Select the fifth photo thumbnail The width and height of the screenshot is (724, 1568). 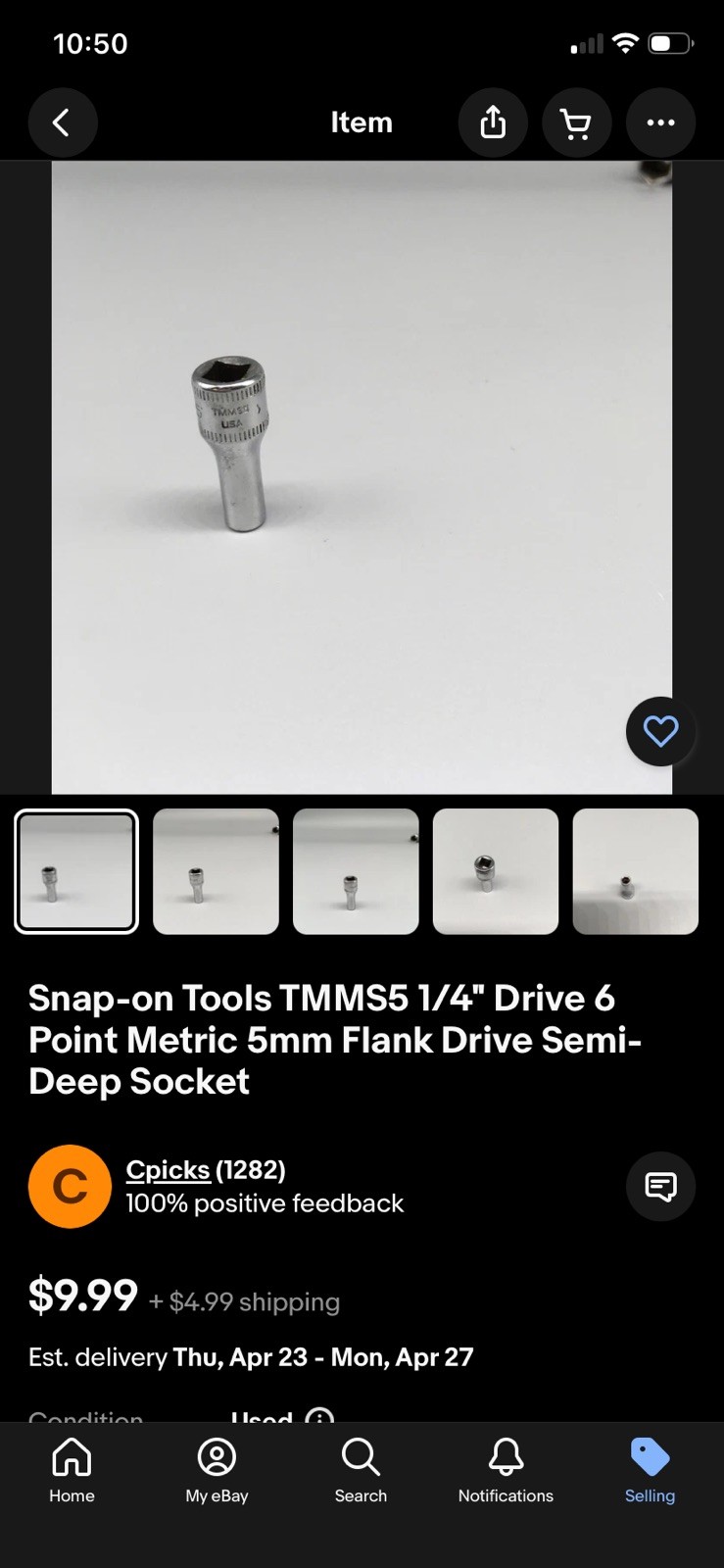point(635,871)
